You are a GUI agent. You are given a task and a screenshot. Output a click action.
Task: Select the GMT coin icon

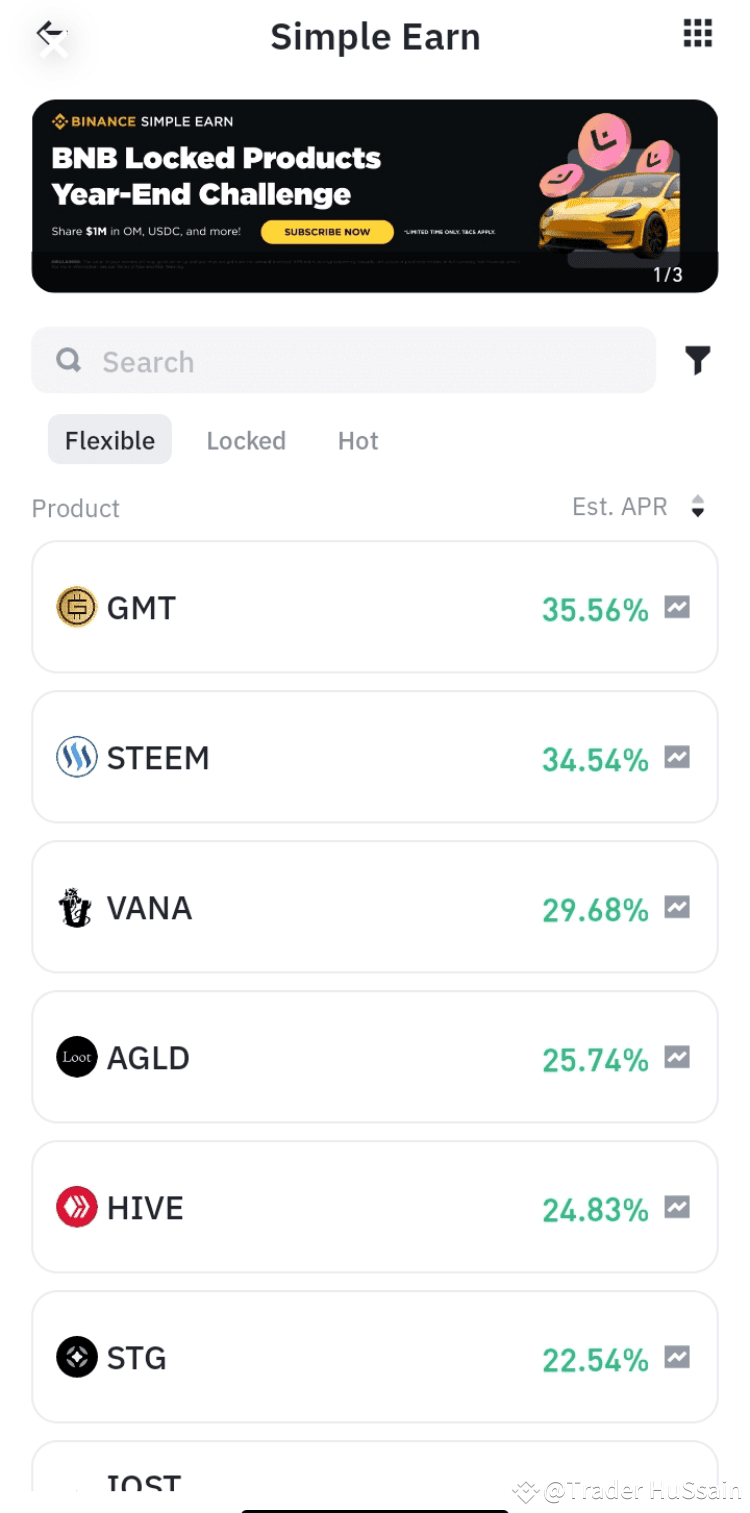tap(74, 608)
